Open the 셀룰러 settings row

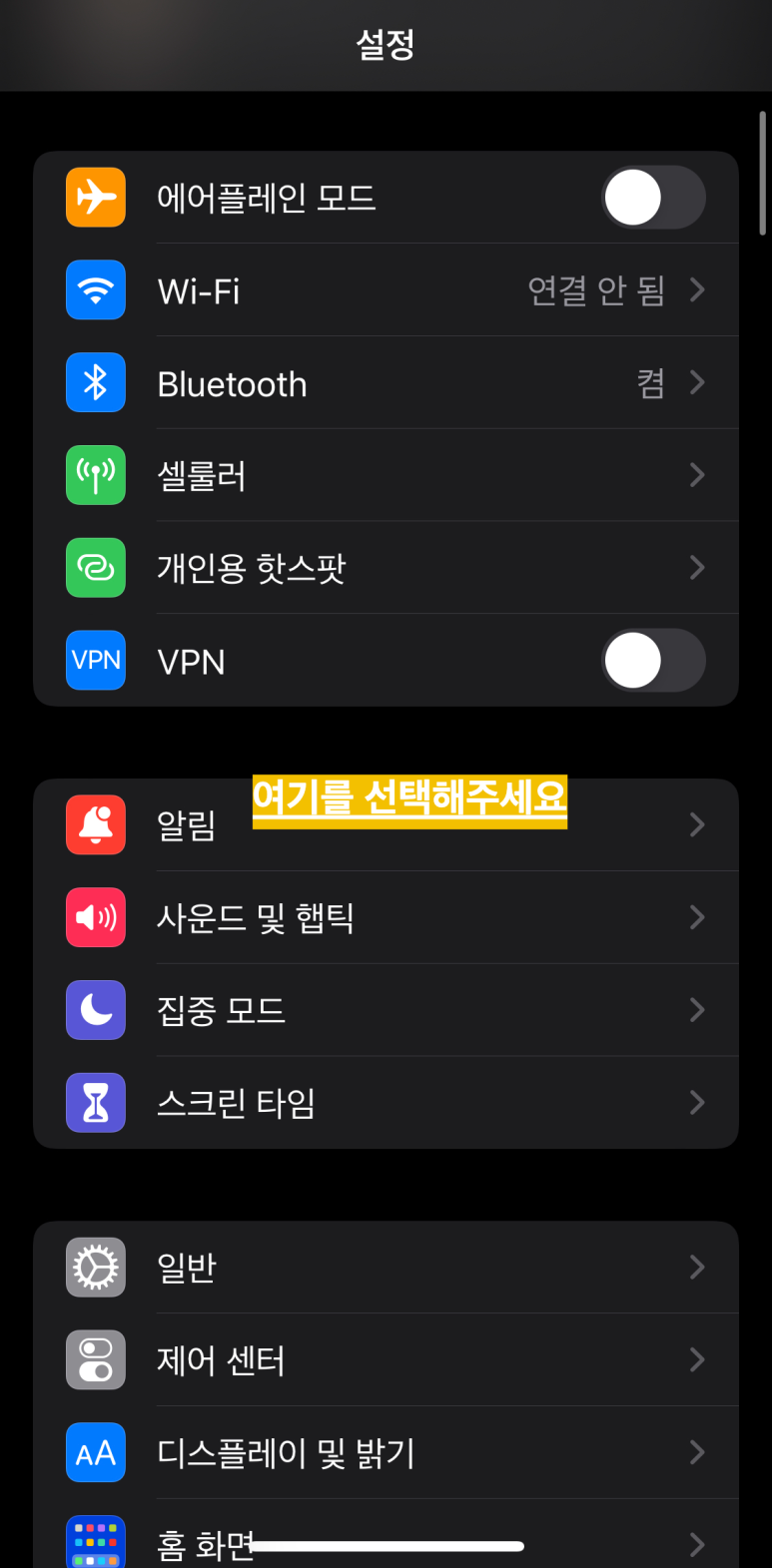coord(386,475)
